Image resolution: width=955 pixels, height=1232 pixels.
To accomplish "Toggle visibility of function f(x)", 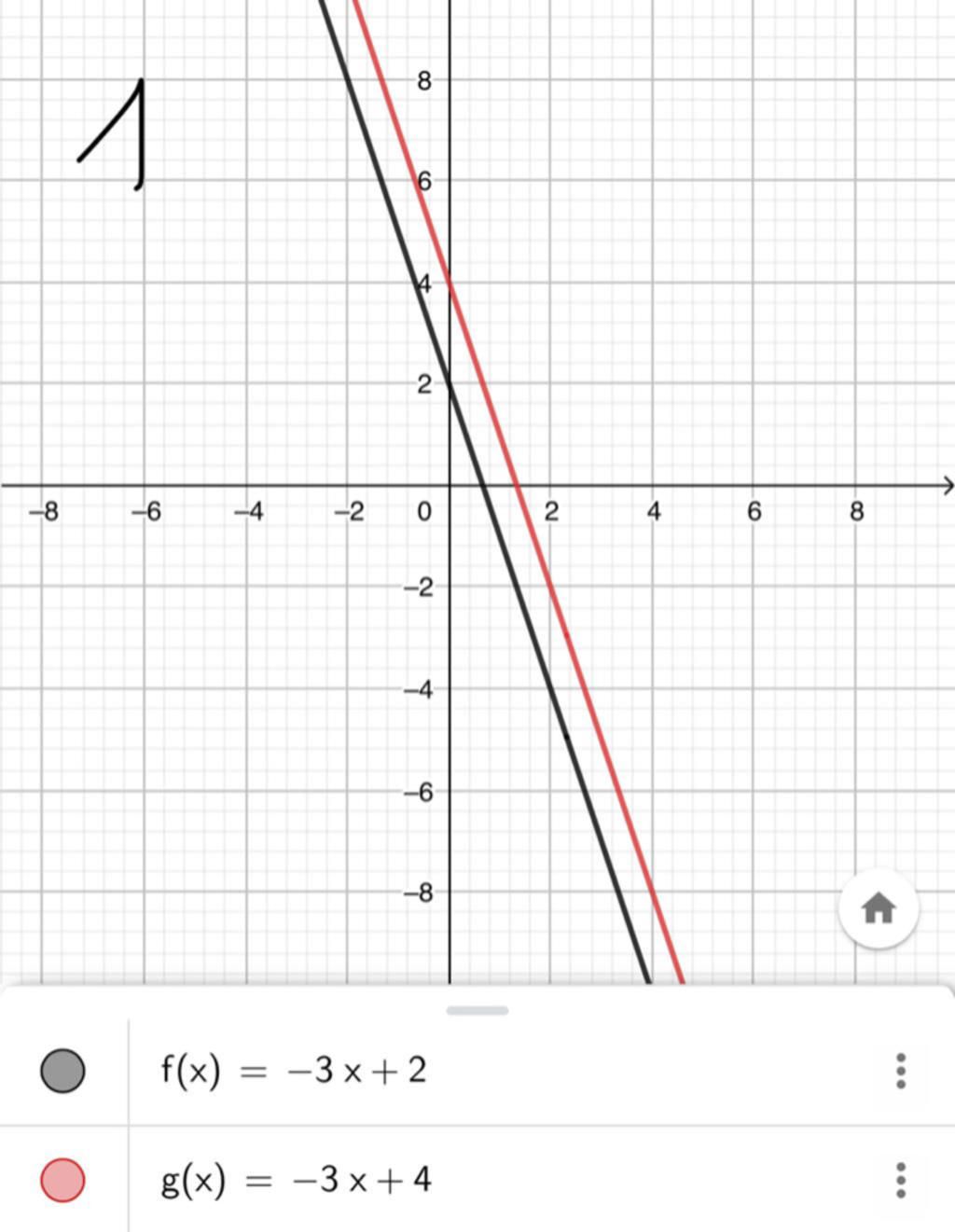I will 62,1070.
